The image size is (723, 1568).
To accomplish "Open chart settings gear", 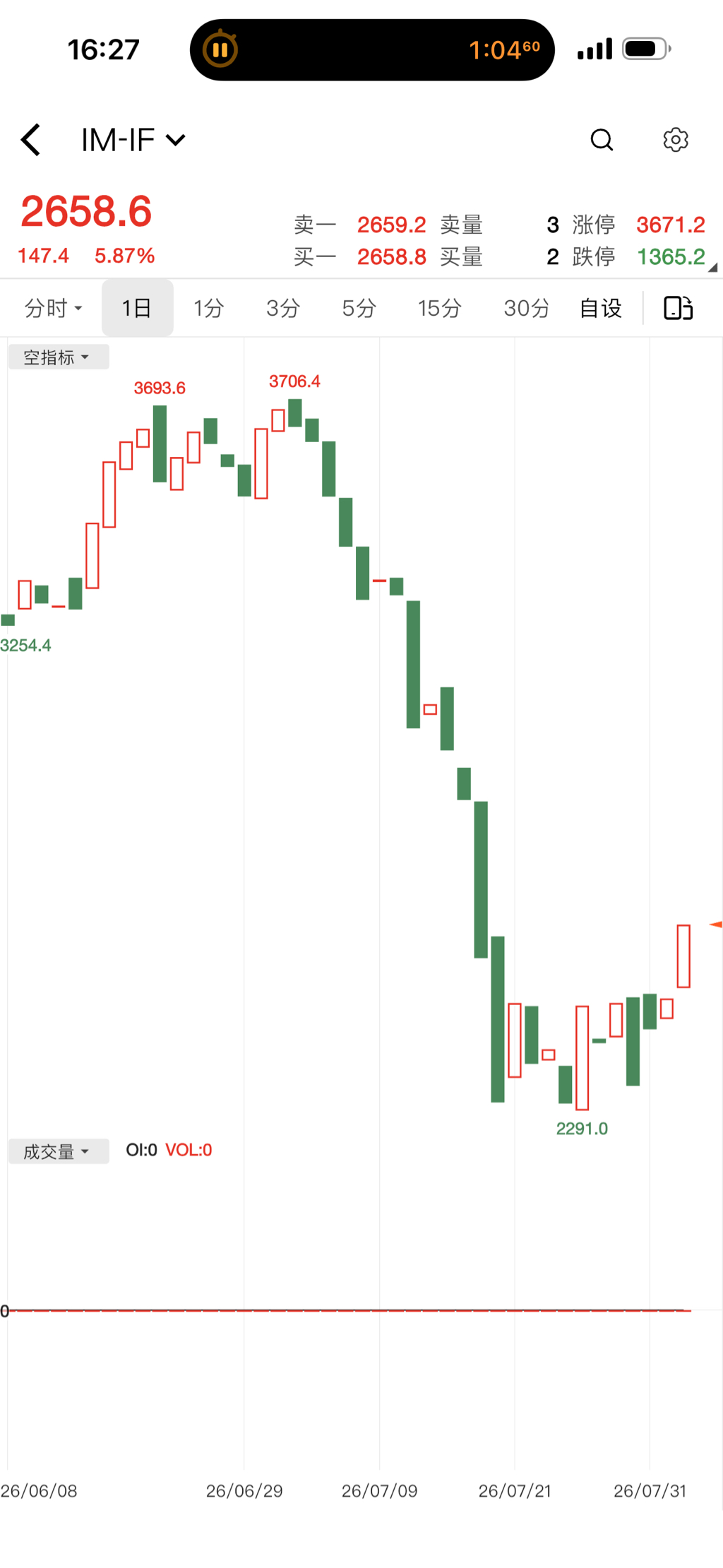I will (x=676, y=140).
